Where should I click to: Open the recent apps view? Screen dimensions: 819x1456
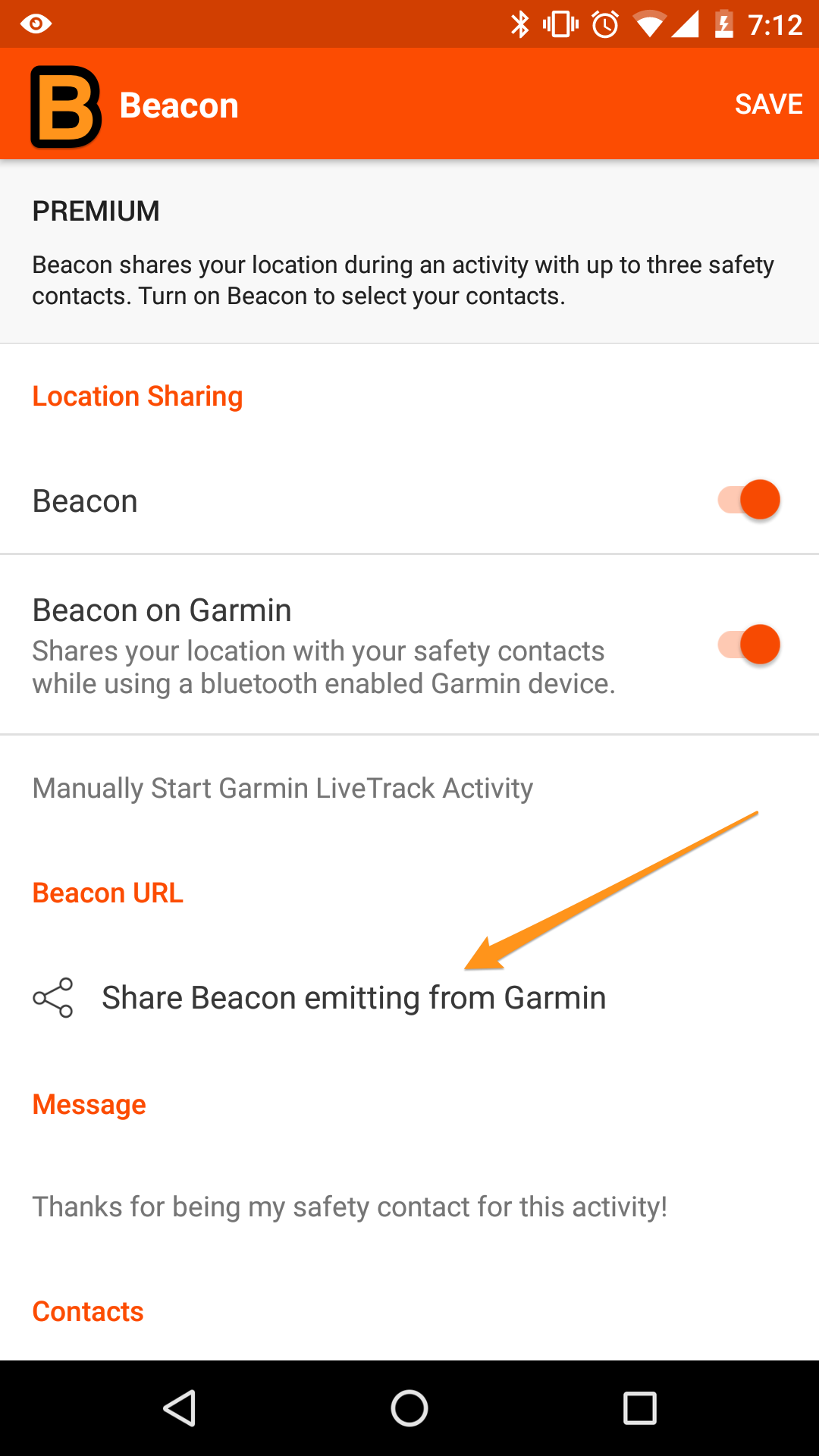click(639, 1408)
